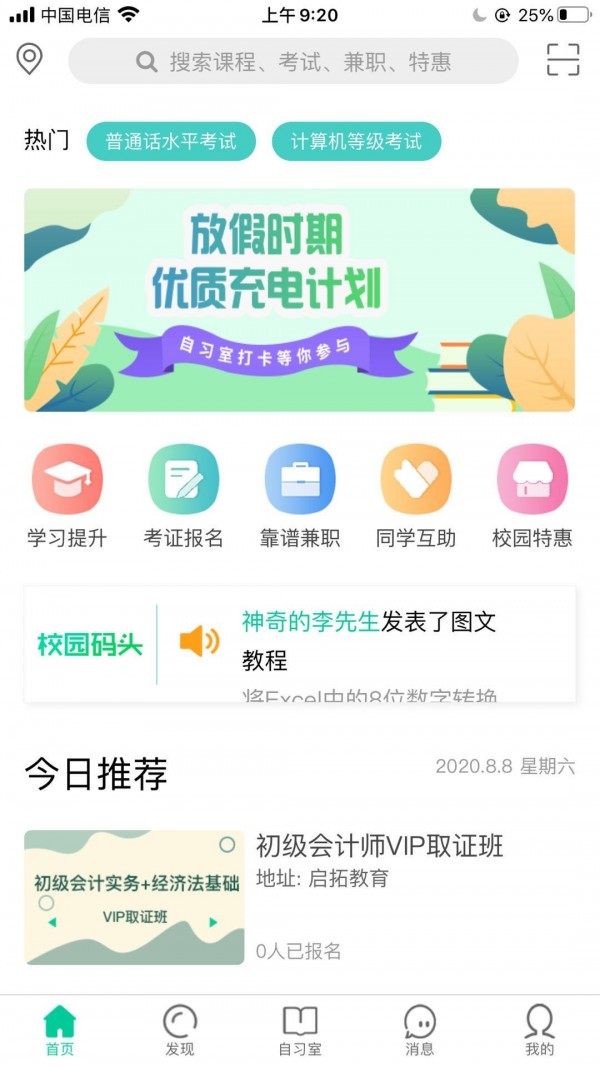The height and width of the screenshot is (1067, 600).
Task: Go to the 首页 tab
Action: (x=60, y=1030)
